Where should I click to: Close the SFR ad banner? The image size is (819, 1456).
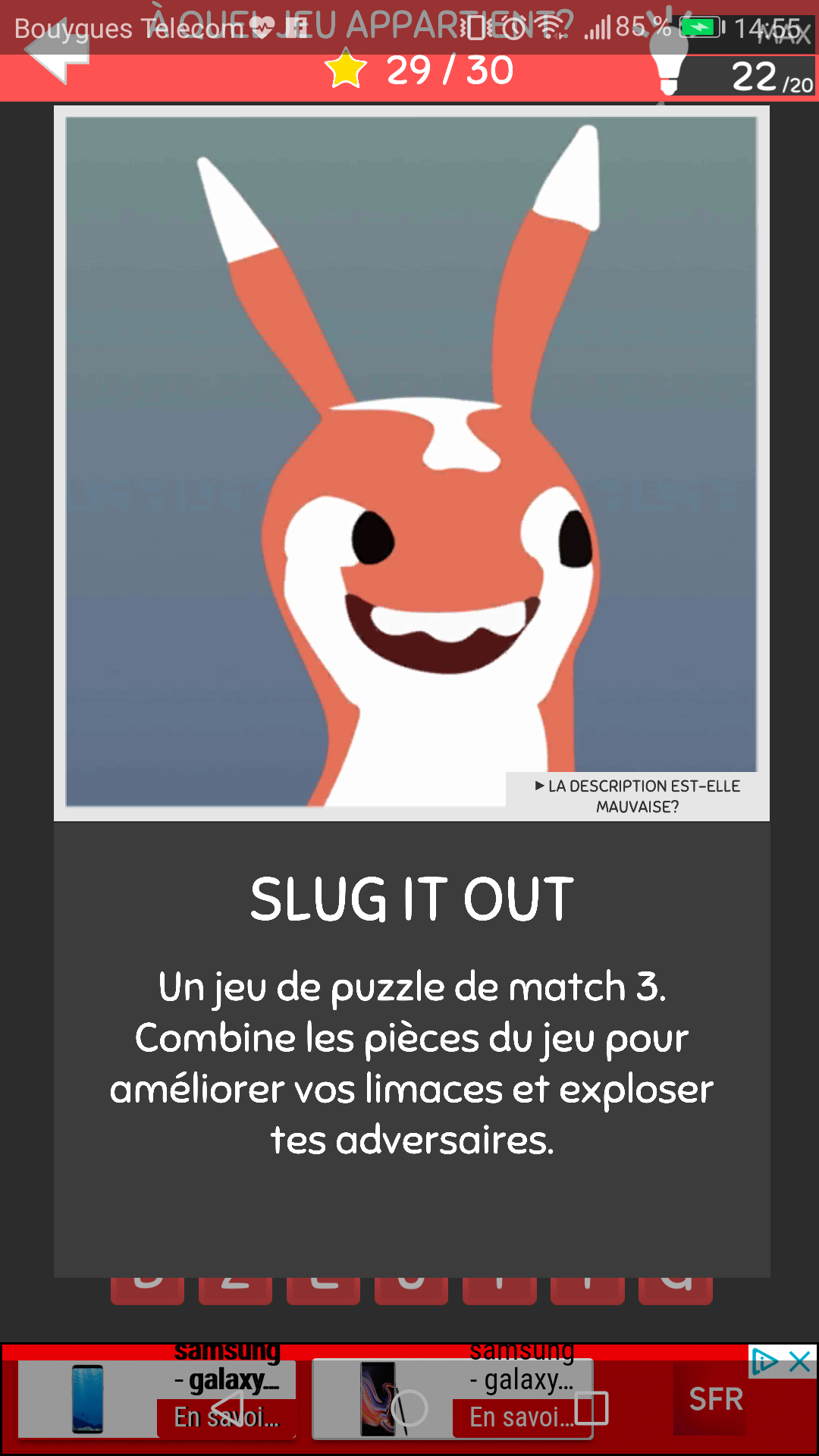pyautogui.click(x=801, y=1362)
